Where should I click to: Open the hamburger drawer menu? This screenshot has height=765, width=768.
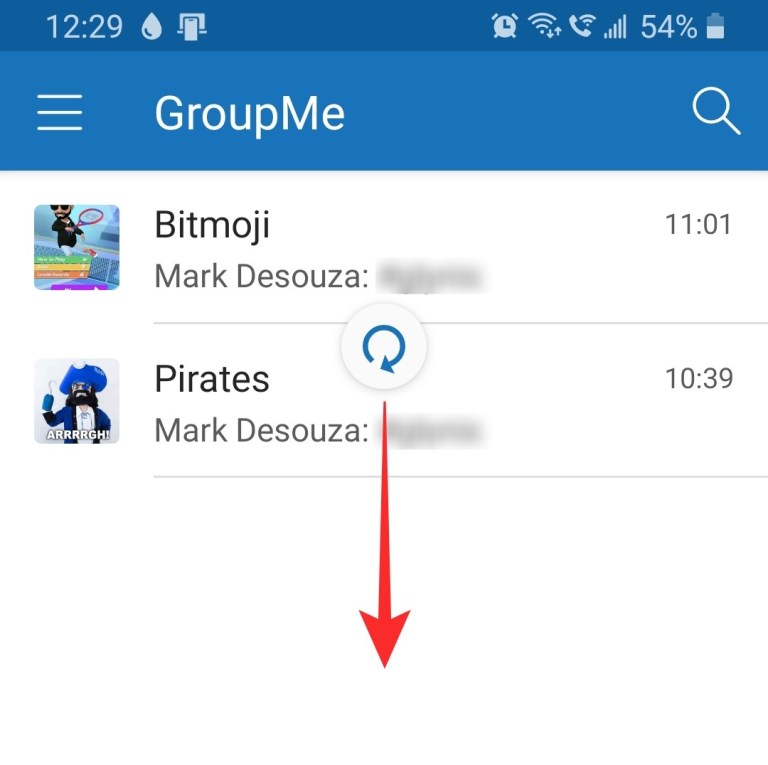click(x=60, y=113)
